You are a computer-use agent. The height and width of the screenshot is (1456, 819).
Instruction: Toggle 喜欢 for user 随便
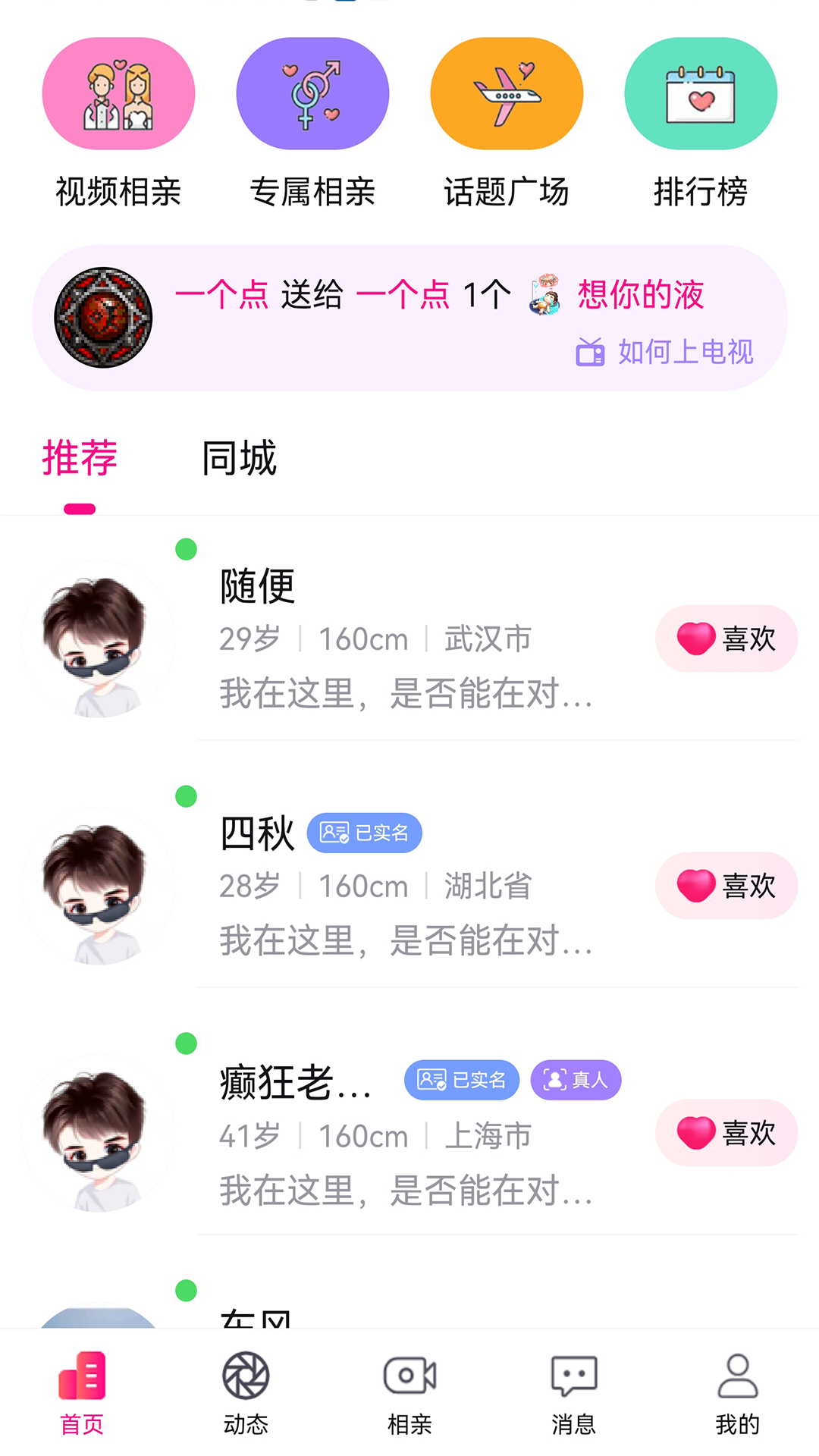tap(726, 639)
